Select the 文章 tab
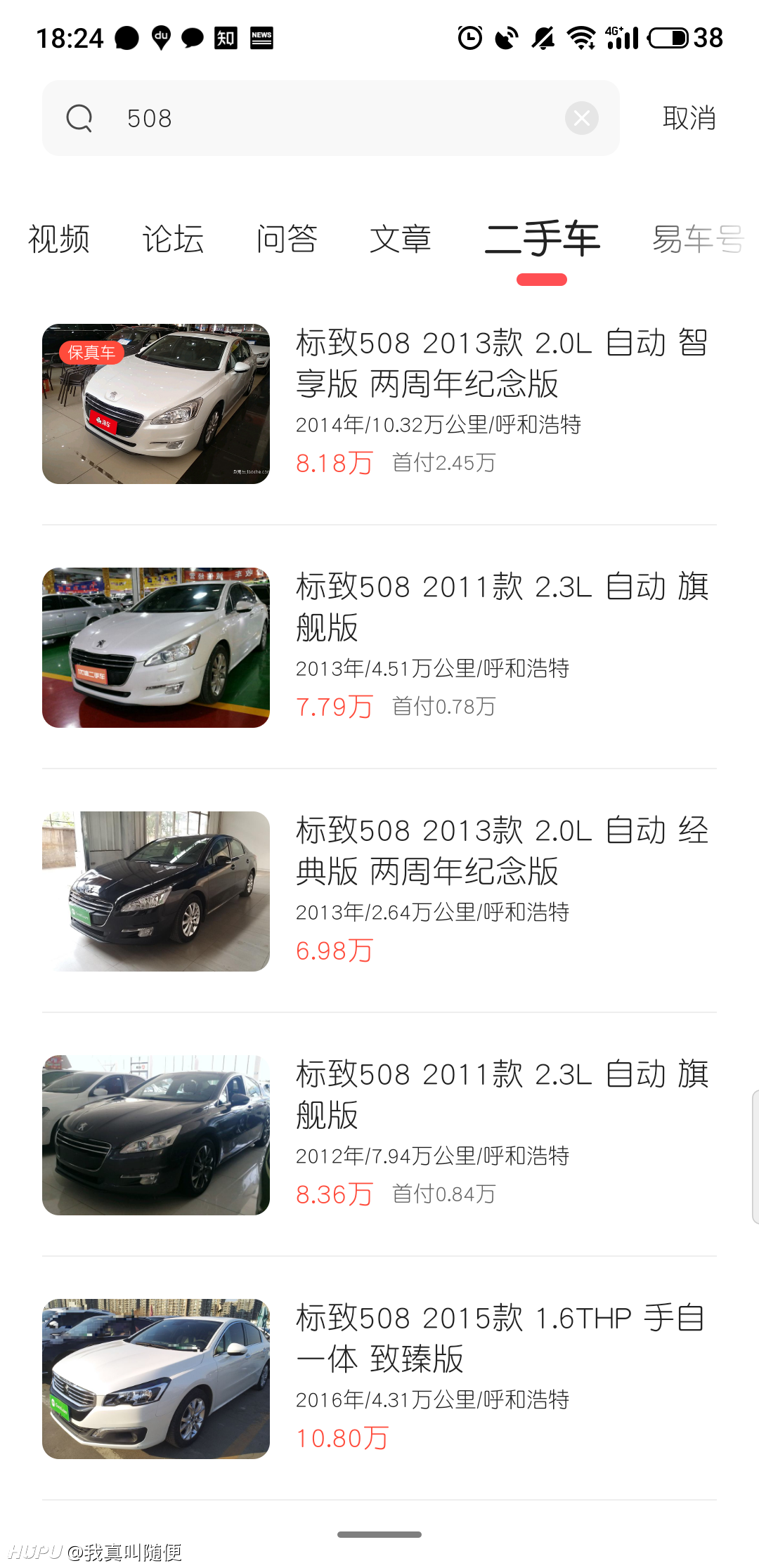This screenshot has width=759, height=1568. pos(401,239)
